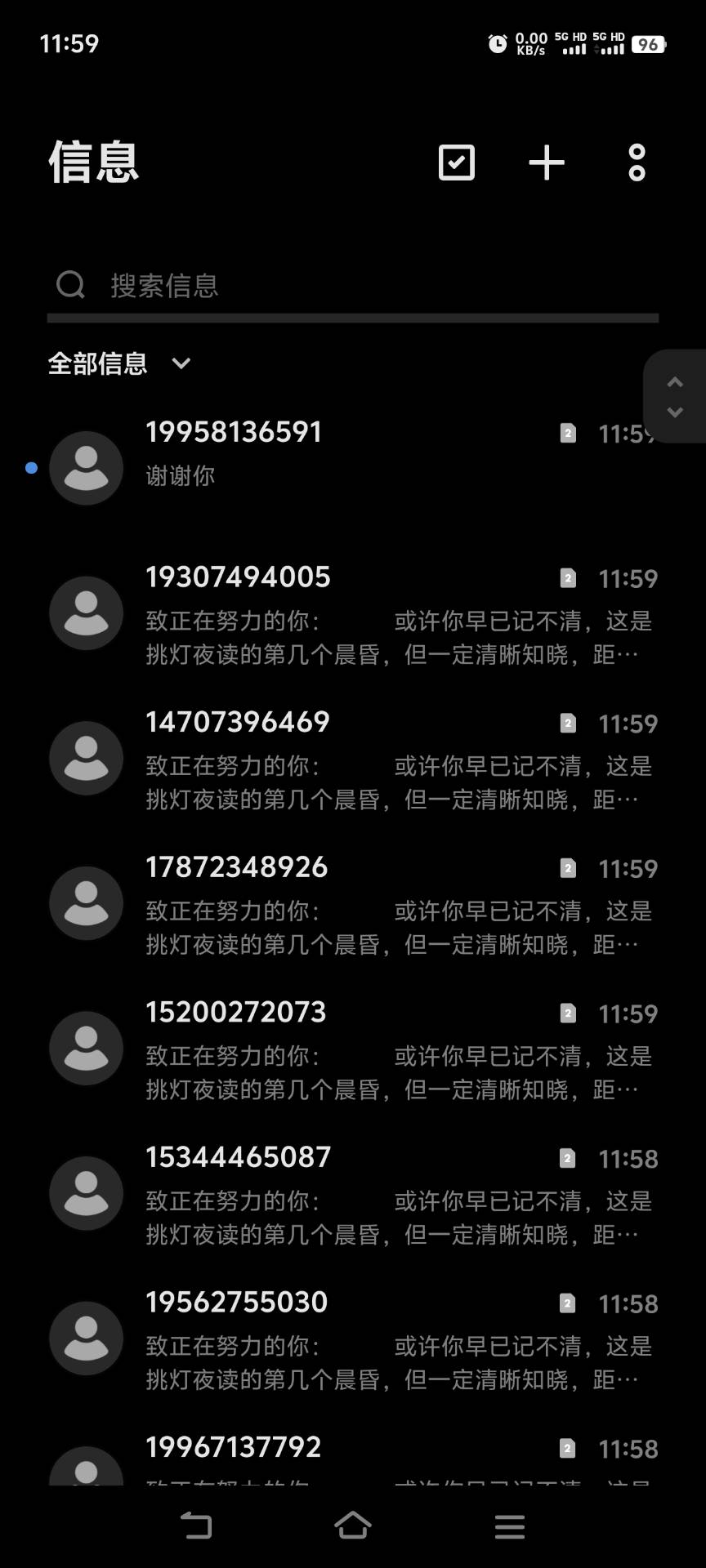Go back using the system back button

pyautogui.click(x=196, y=1526)
